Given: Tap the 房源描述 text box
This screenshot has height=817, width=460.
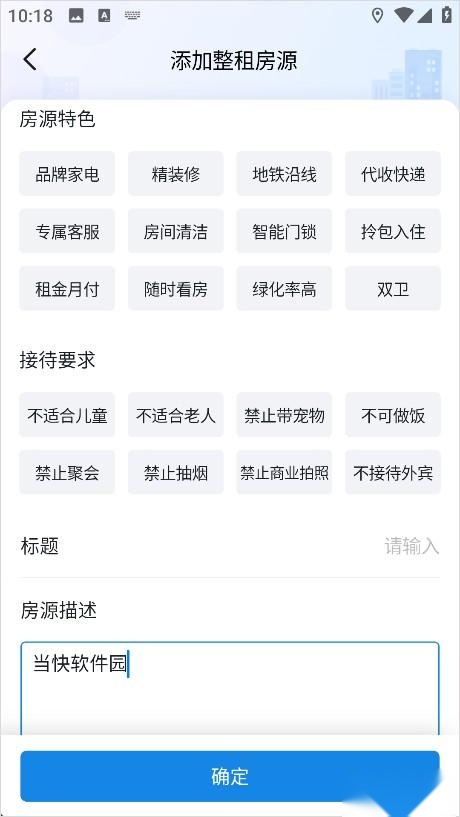Looking at the screenshot, I should pyautogui.click(x=230, y=688).
